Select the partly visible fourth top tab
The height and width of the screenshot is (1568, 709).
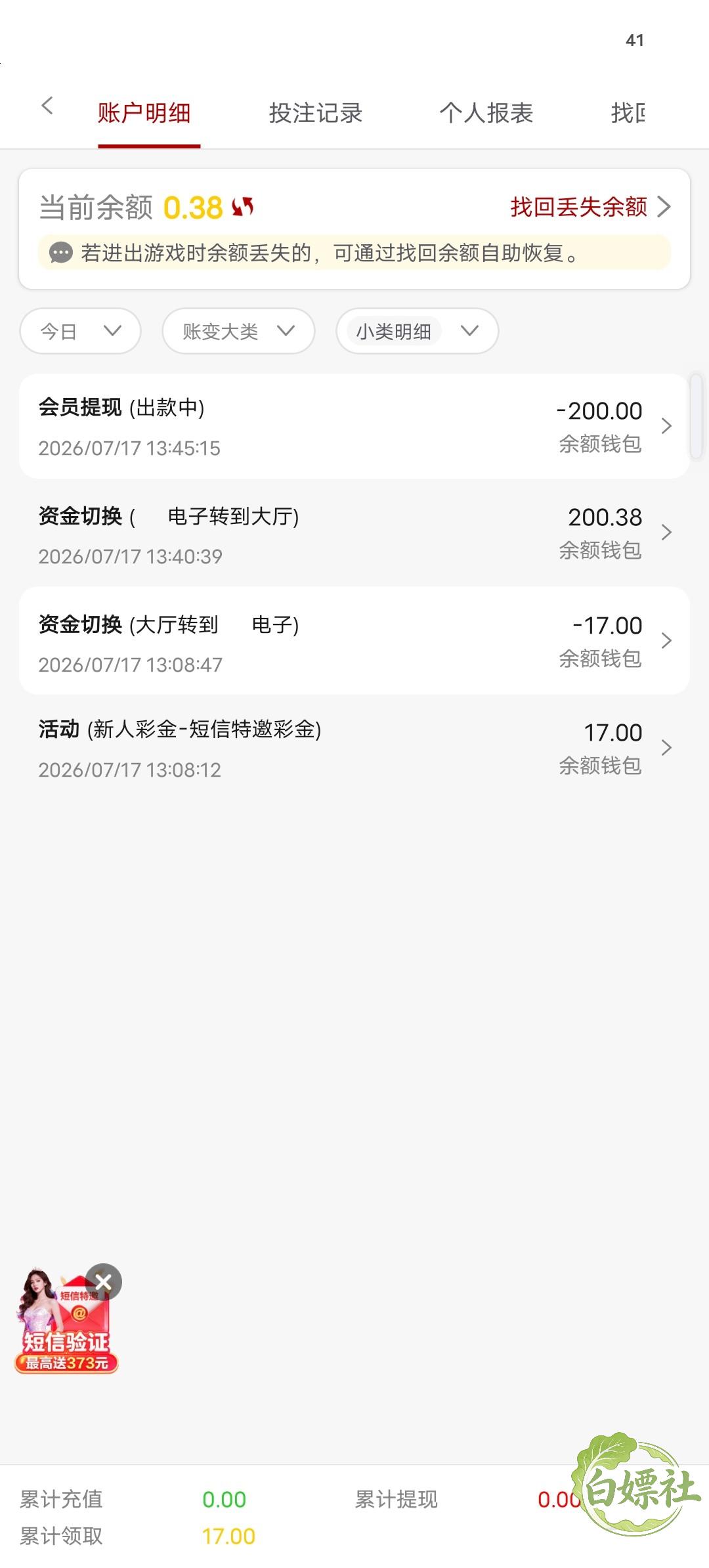[628, 113]
